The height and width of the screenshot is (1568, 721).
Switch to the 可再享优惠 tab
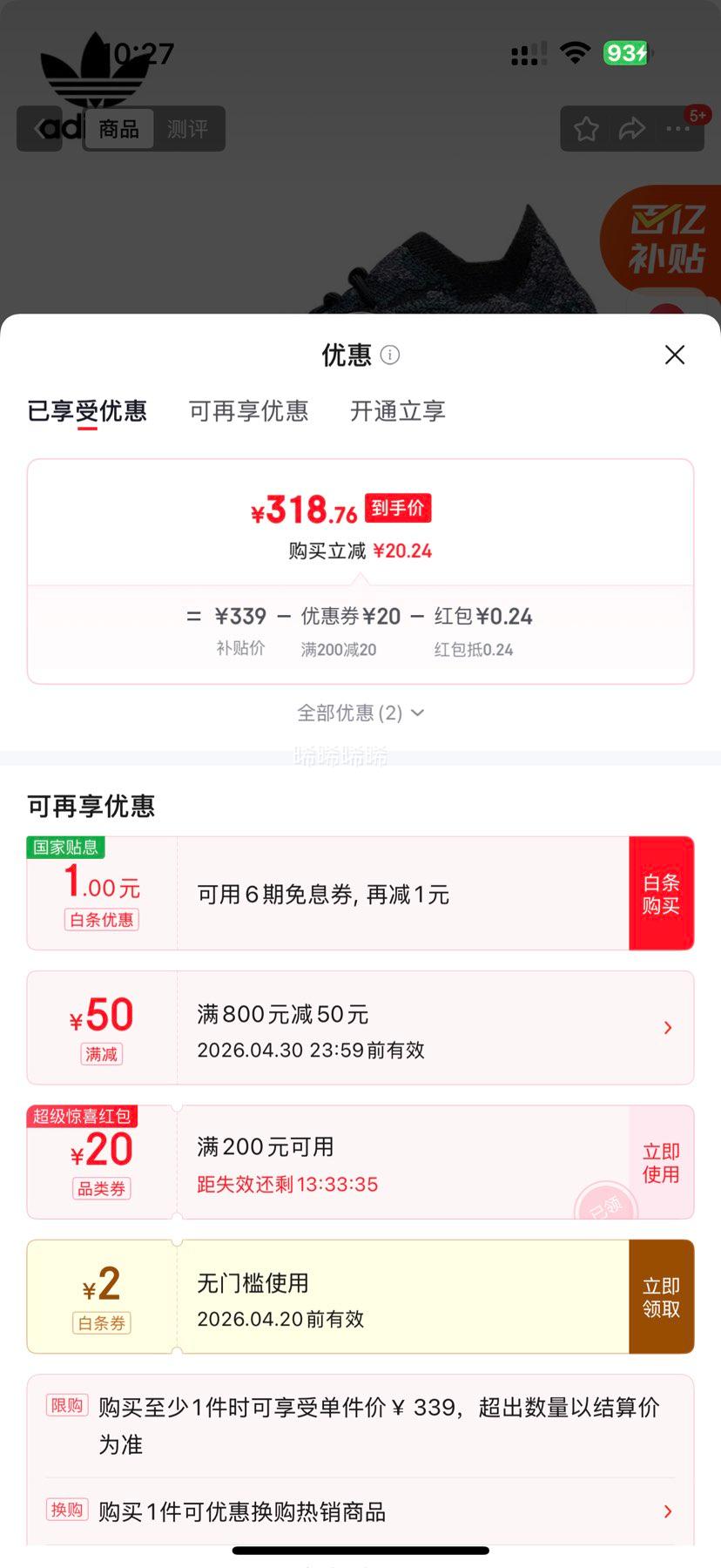(248, 411)
